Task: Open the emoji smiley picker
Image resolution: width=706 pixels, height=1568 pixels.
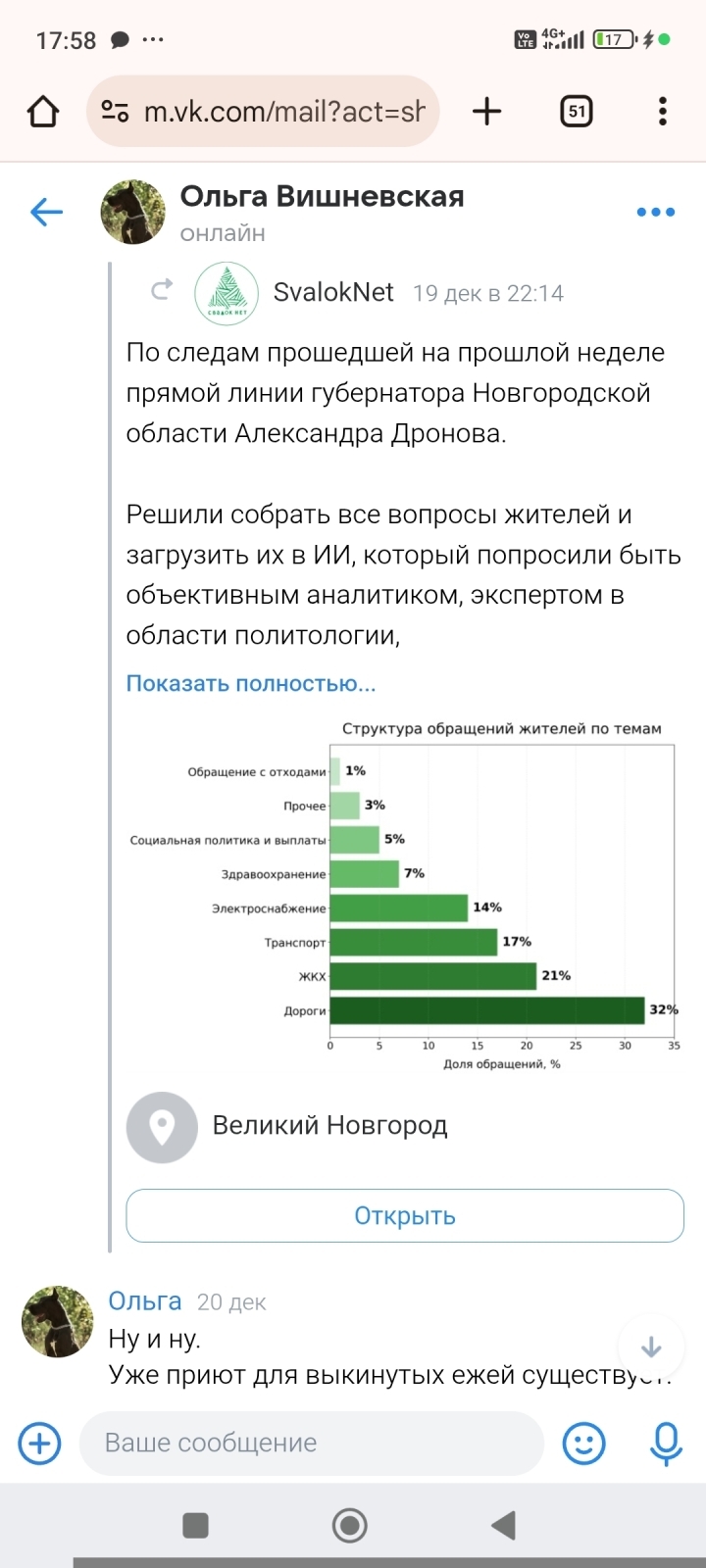Action: pos(583,1443)
